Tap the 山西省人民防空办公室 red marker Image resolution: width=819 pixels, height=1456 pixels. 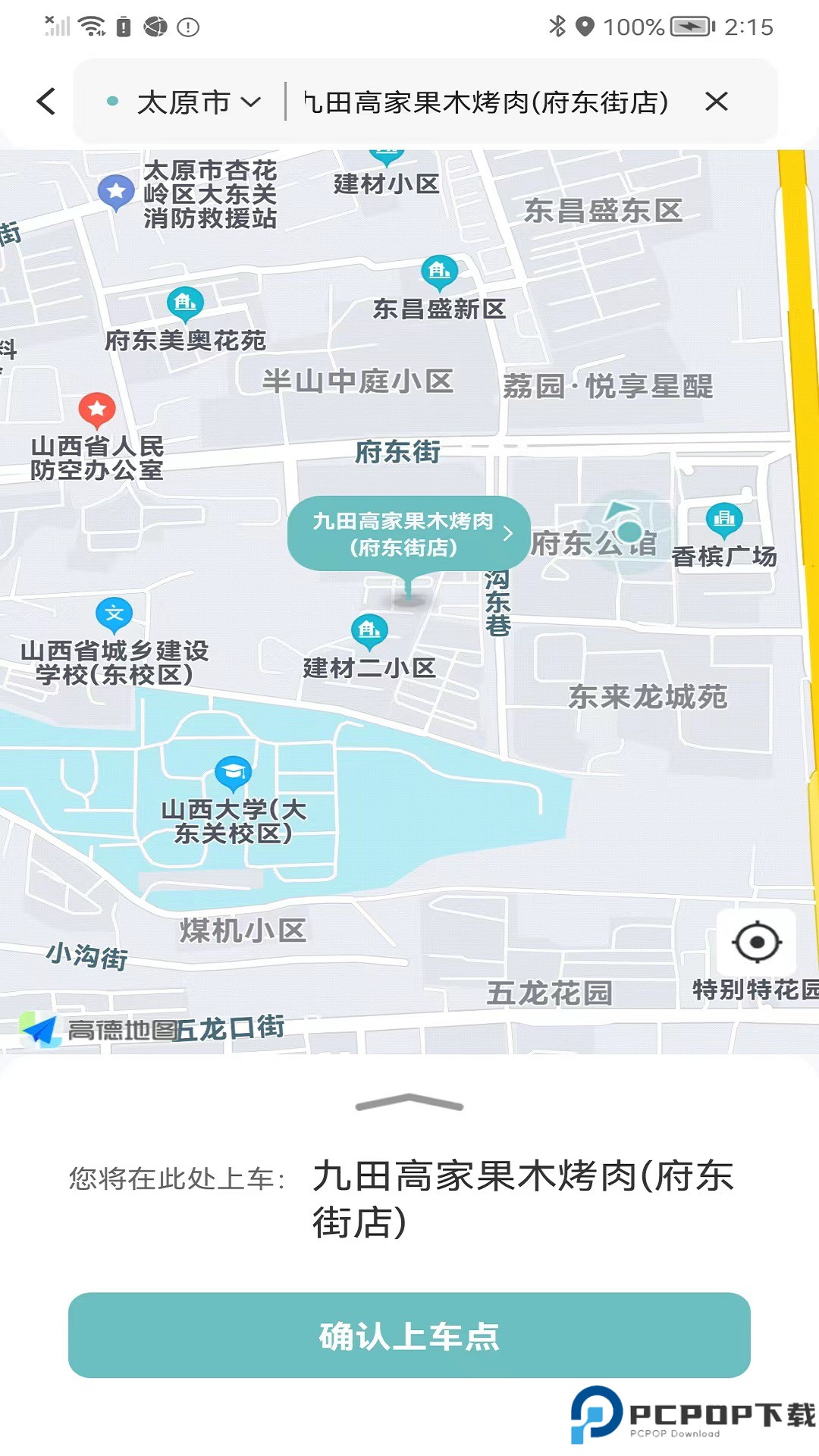point(96,406)
